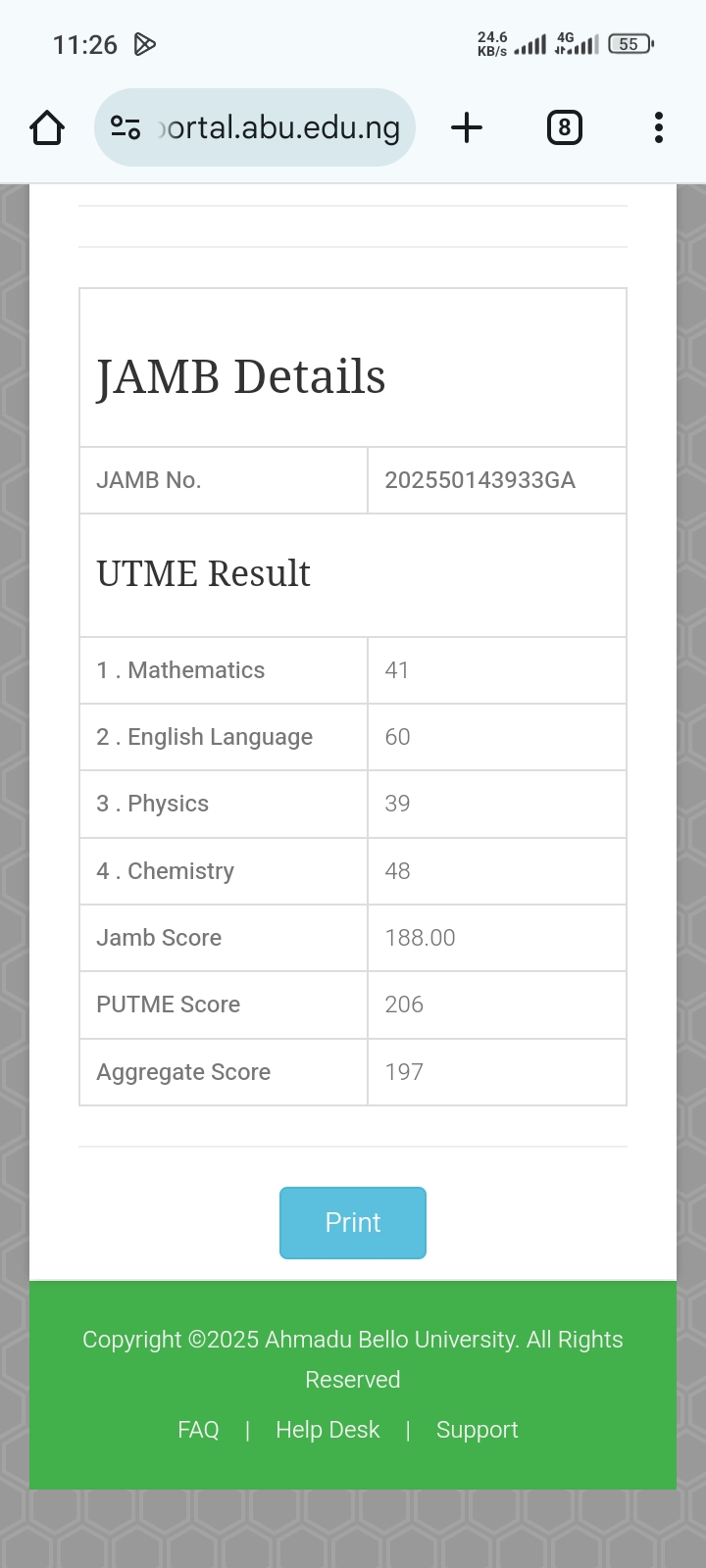The image size is (706, 1568).
Task: Open the FAQ link
Action: point(198,1430)
